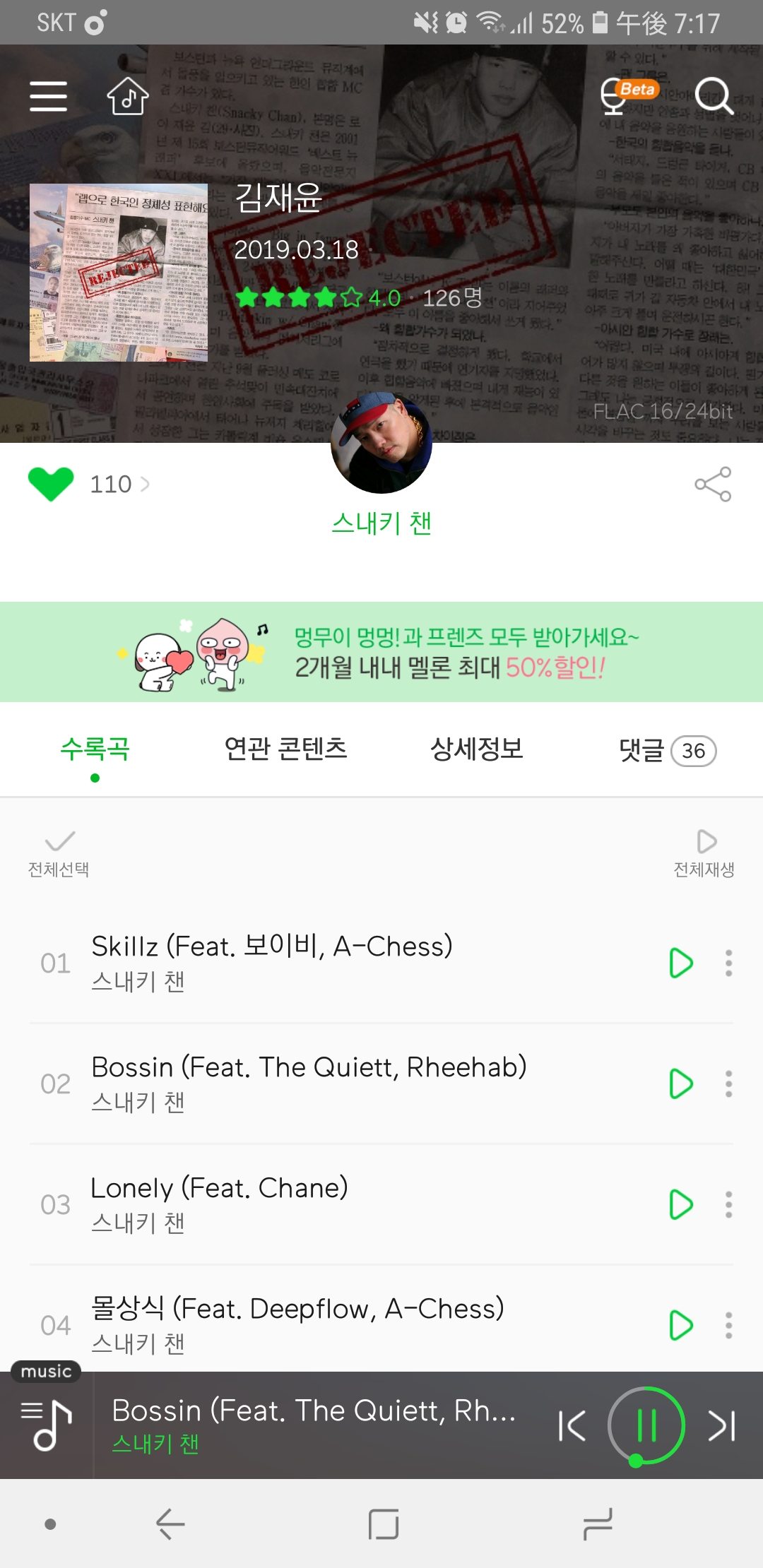Open the search function

[714, 97]
